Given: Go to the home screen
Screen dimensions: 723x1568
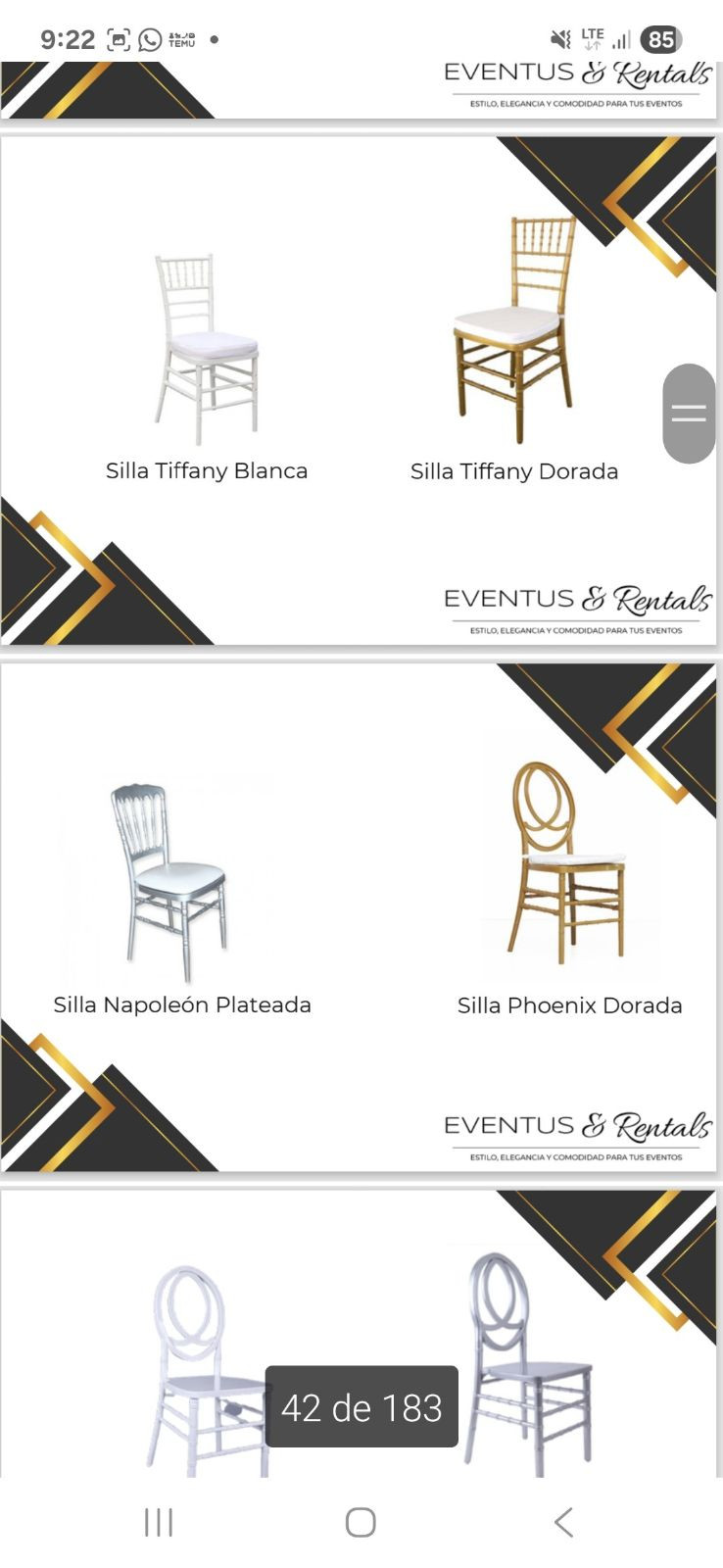Looking at the screenshot, I should (x=361, y=1522).
